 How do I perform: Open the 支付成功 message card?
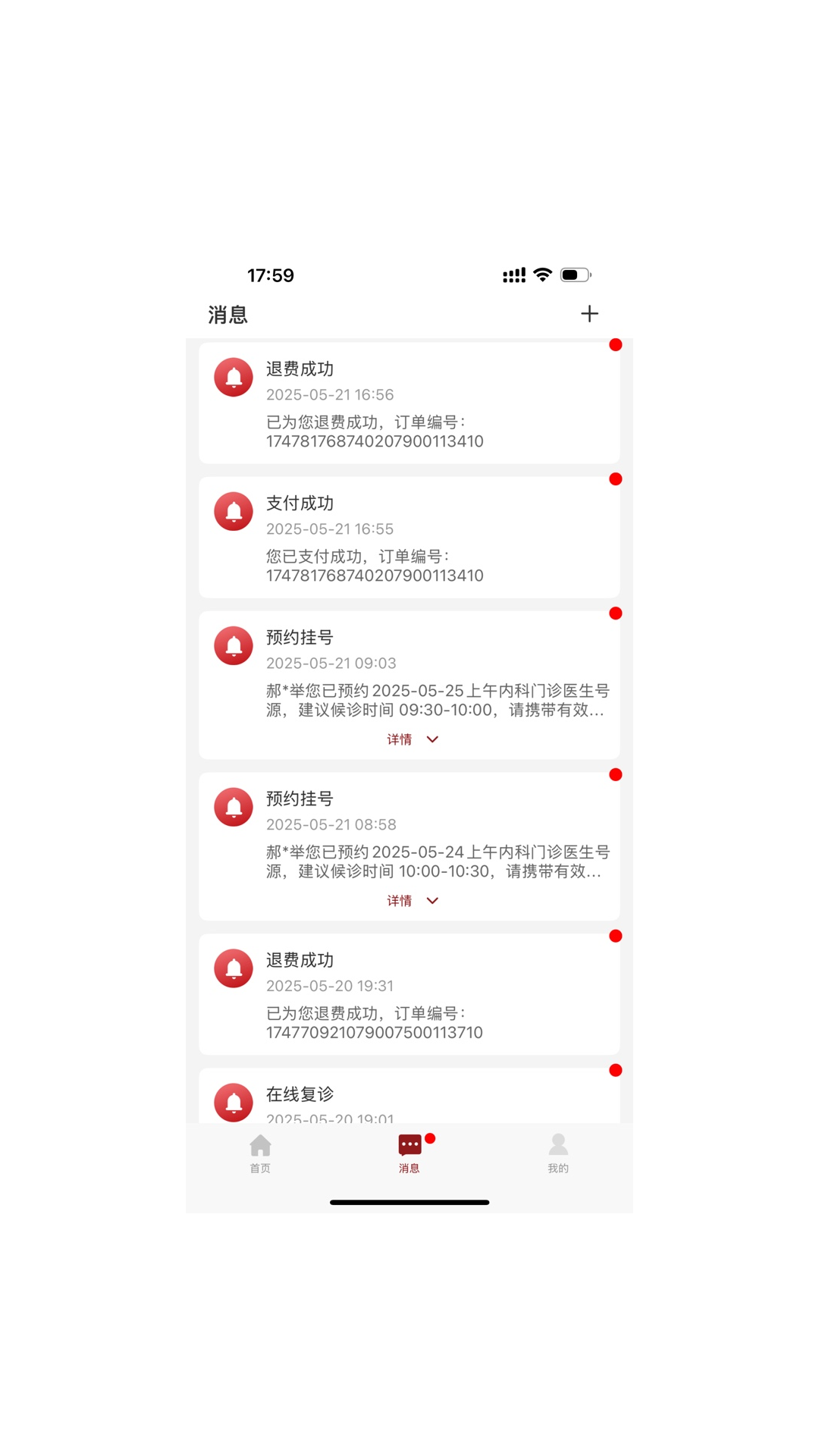click(409, 537)
